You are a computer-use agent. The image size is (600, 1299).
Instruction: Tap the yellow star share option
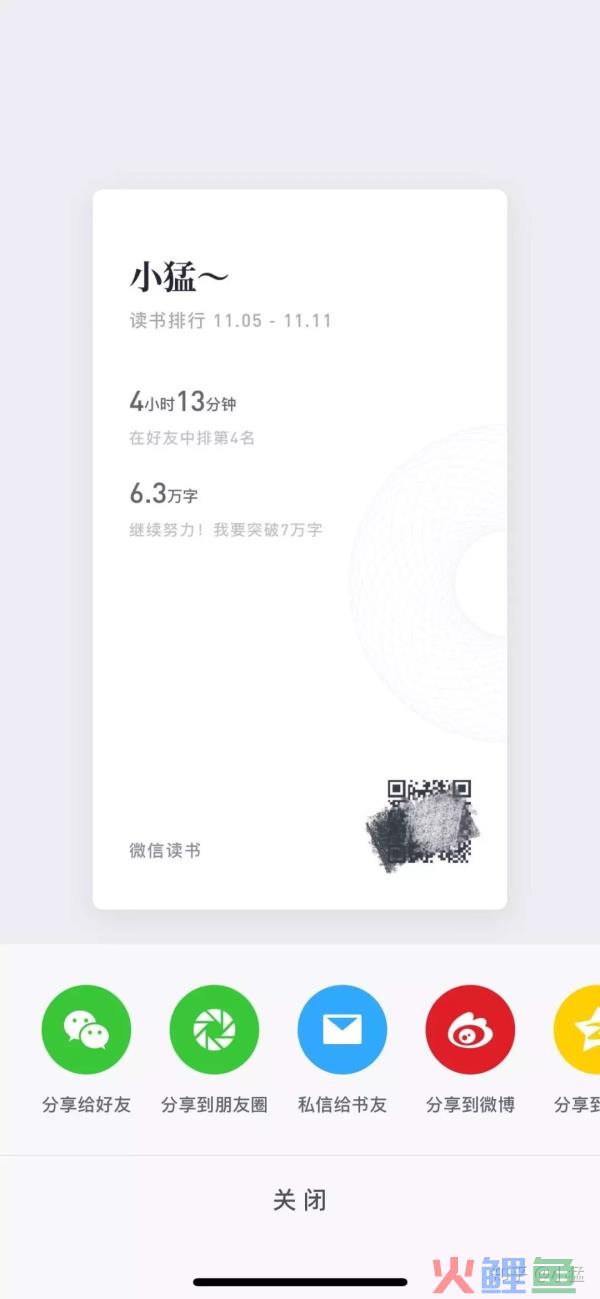(x=582, y=1030)
